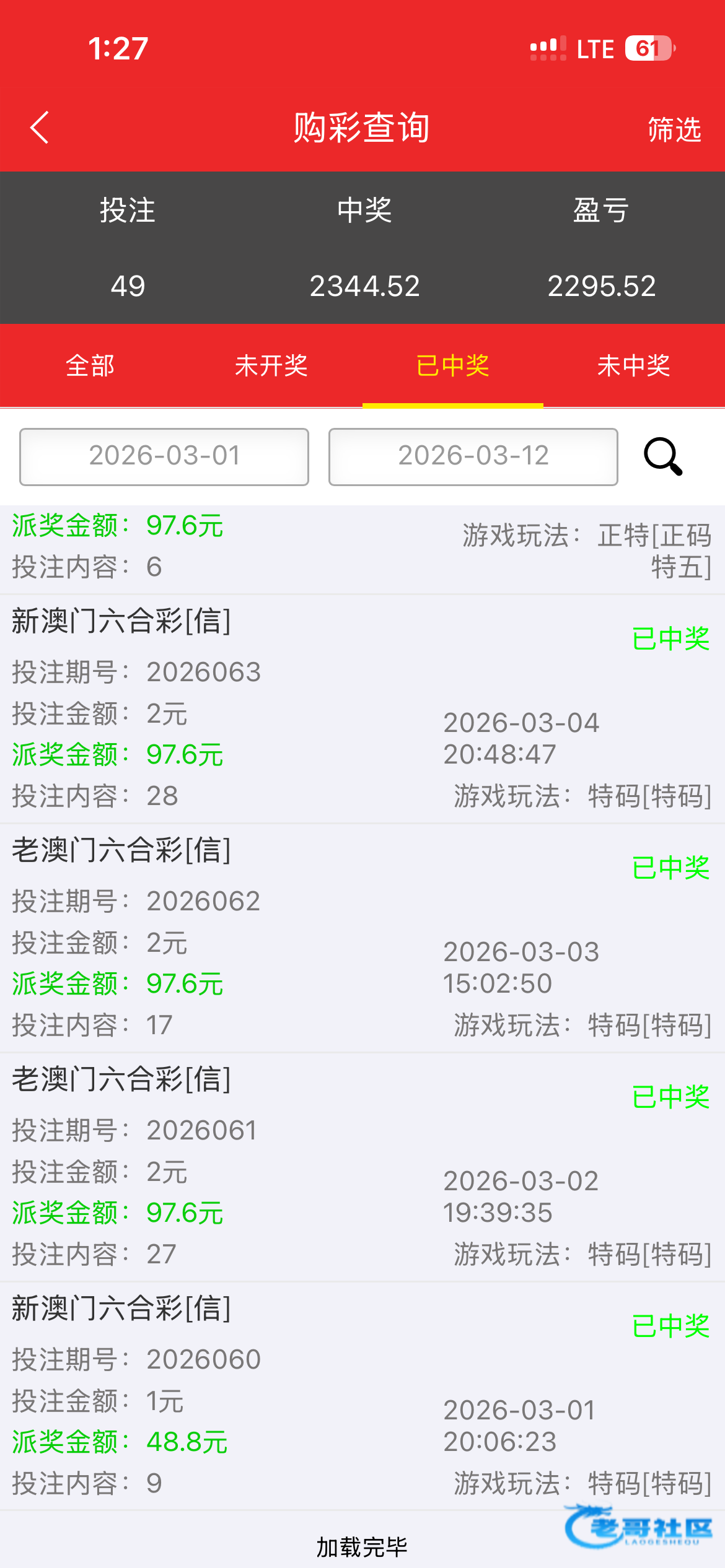Image resolution: width=725 pixels, height=1568 pixels.
Task: View the bet record for issue 2026061
Action: click(x=362, y=1167)
